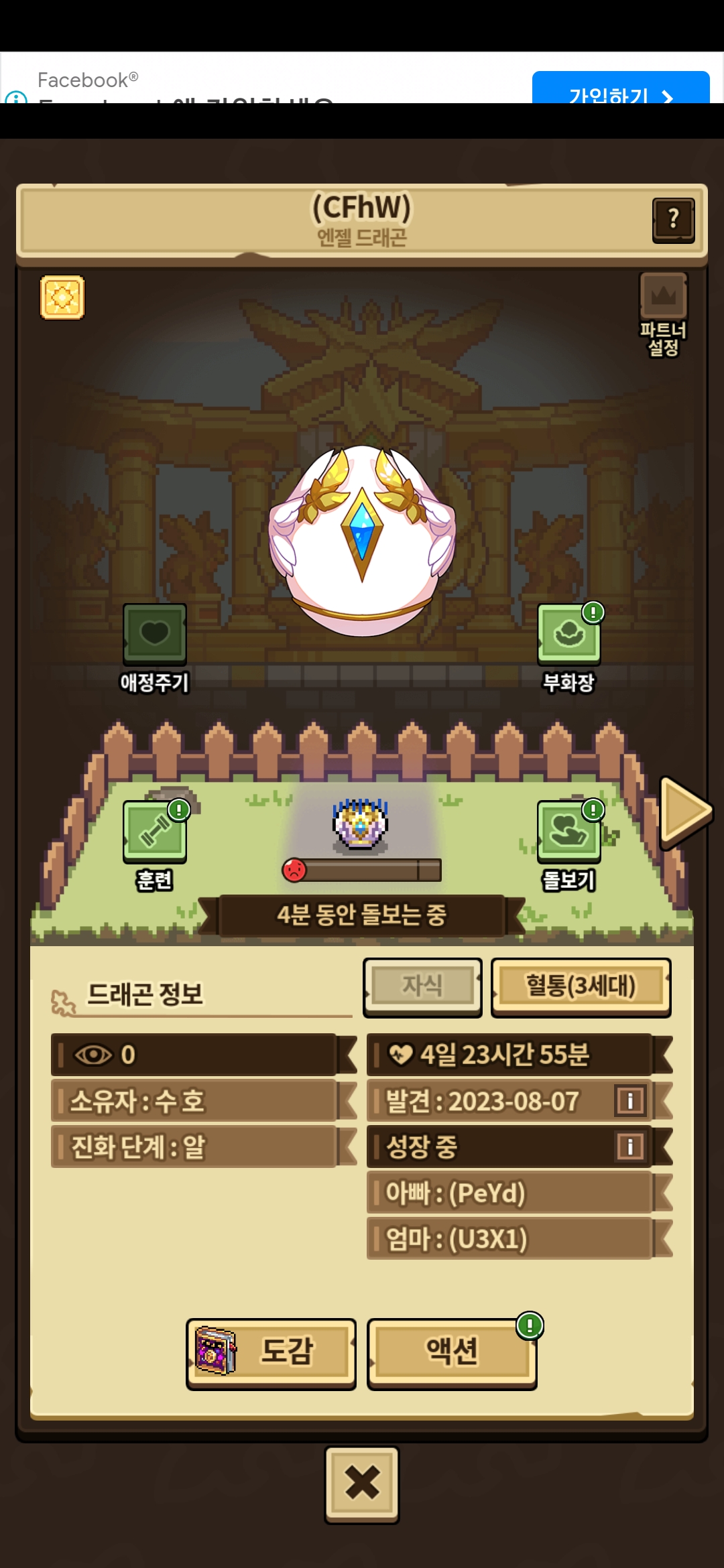
Task: Tap the sun element icon
Action: pyautogui.click(x=62, y=297)
